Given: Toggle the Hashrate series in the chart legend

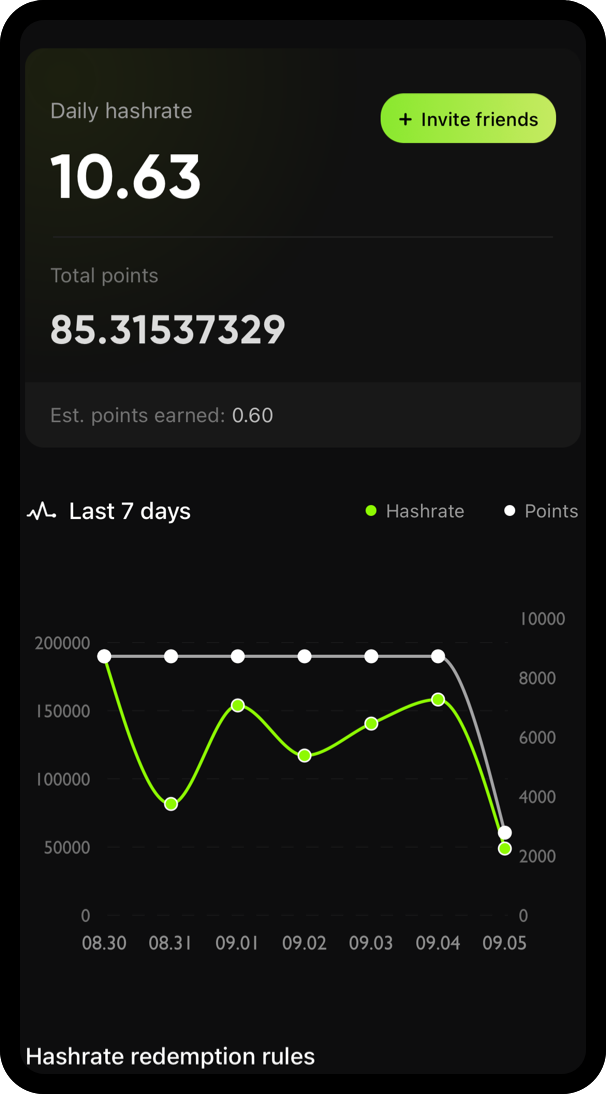Looking at the screenshot, I should (415, 511).
